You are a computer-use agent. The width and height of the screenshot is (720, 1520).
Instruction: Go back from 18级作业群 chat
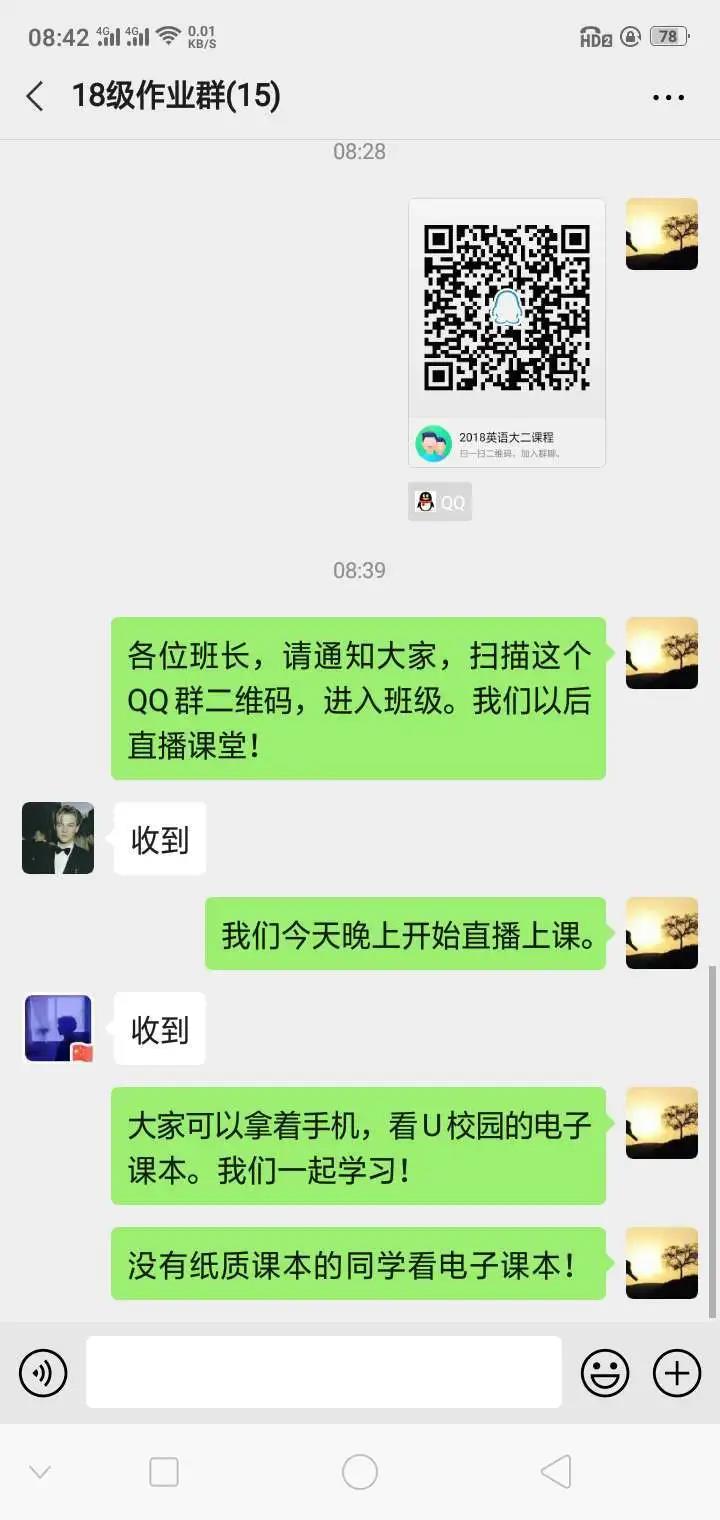point(35,97)
